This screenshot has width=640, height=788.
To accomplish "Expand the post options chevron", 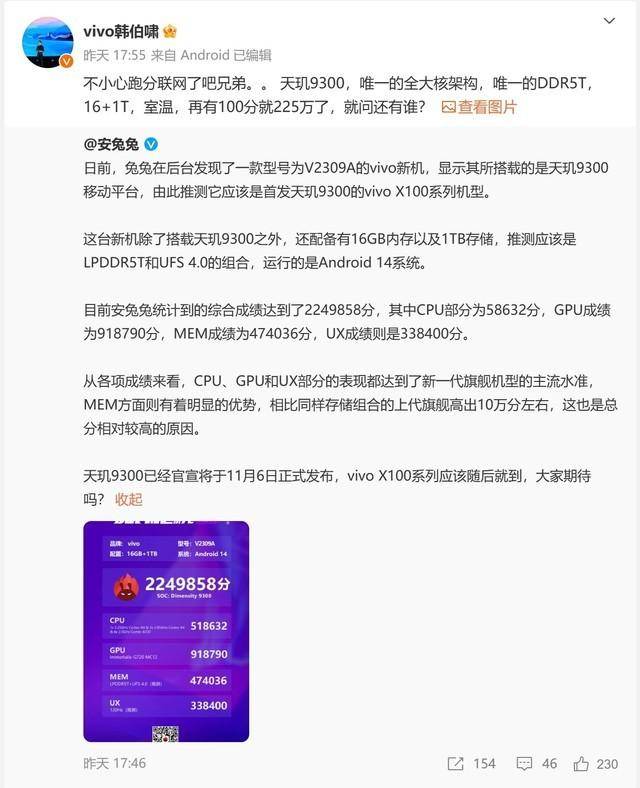I will click(x=608, y=22).
